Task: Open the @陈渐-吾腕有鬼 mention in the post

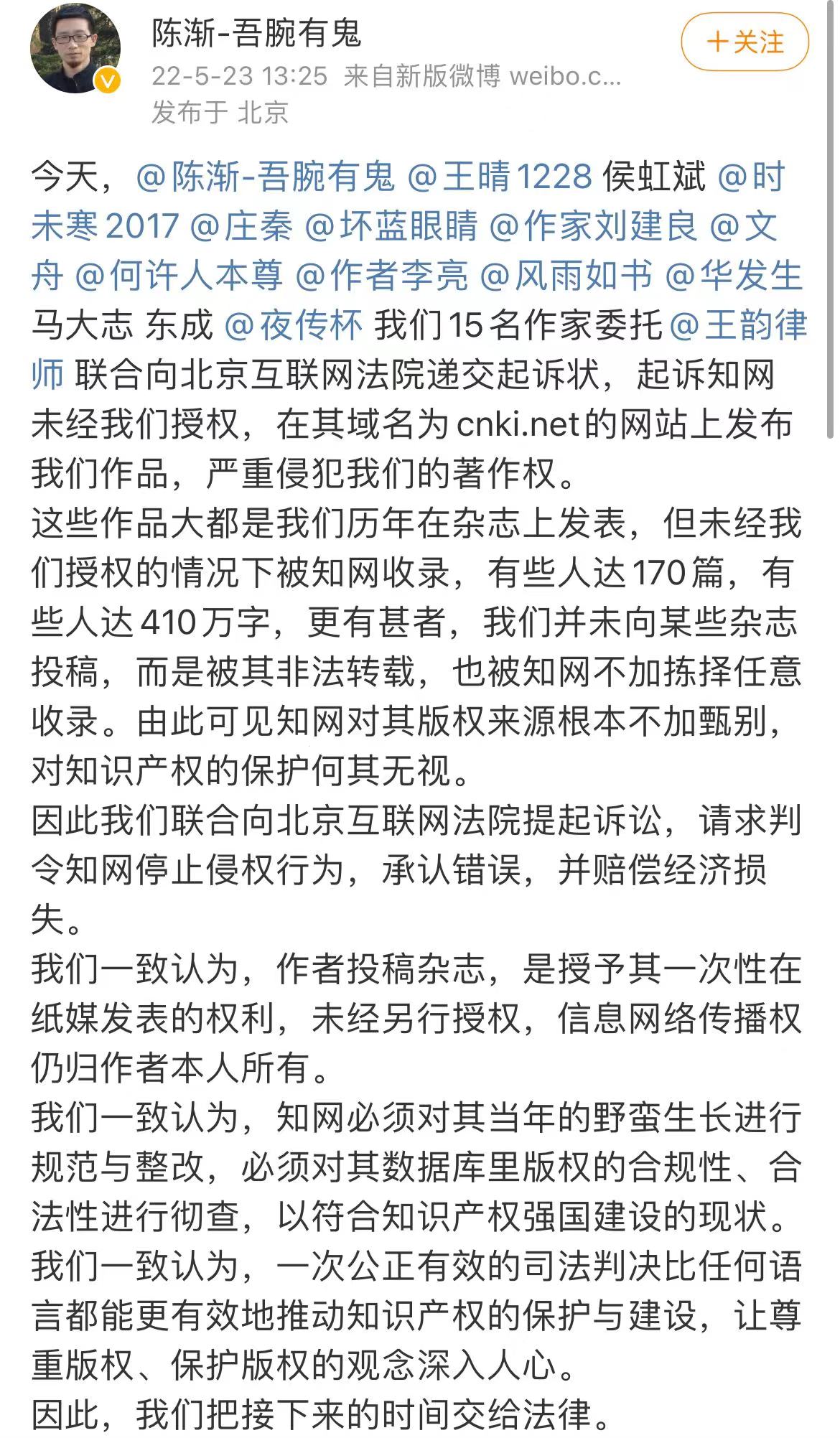Action: point(265,177)
